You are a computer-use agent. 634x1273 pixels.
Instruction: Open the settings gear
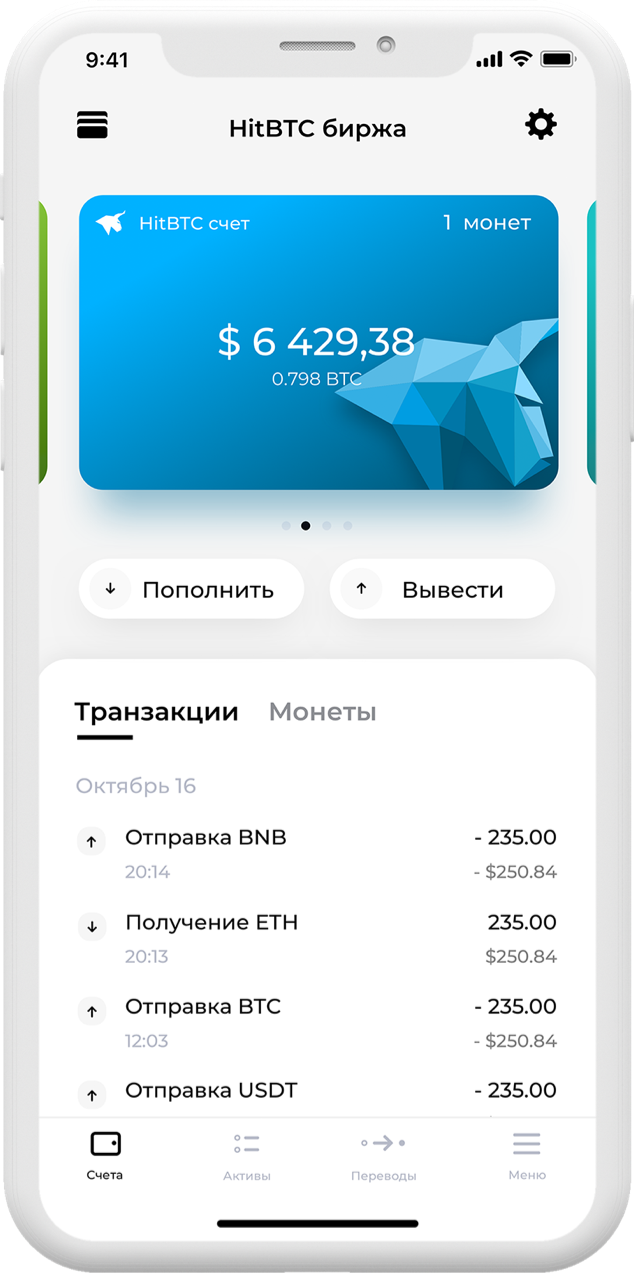[540, 126]
